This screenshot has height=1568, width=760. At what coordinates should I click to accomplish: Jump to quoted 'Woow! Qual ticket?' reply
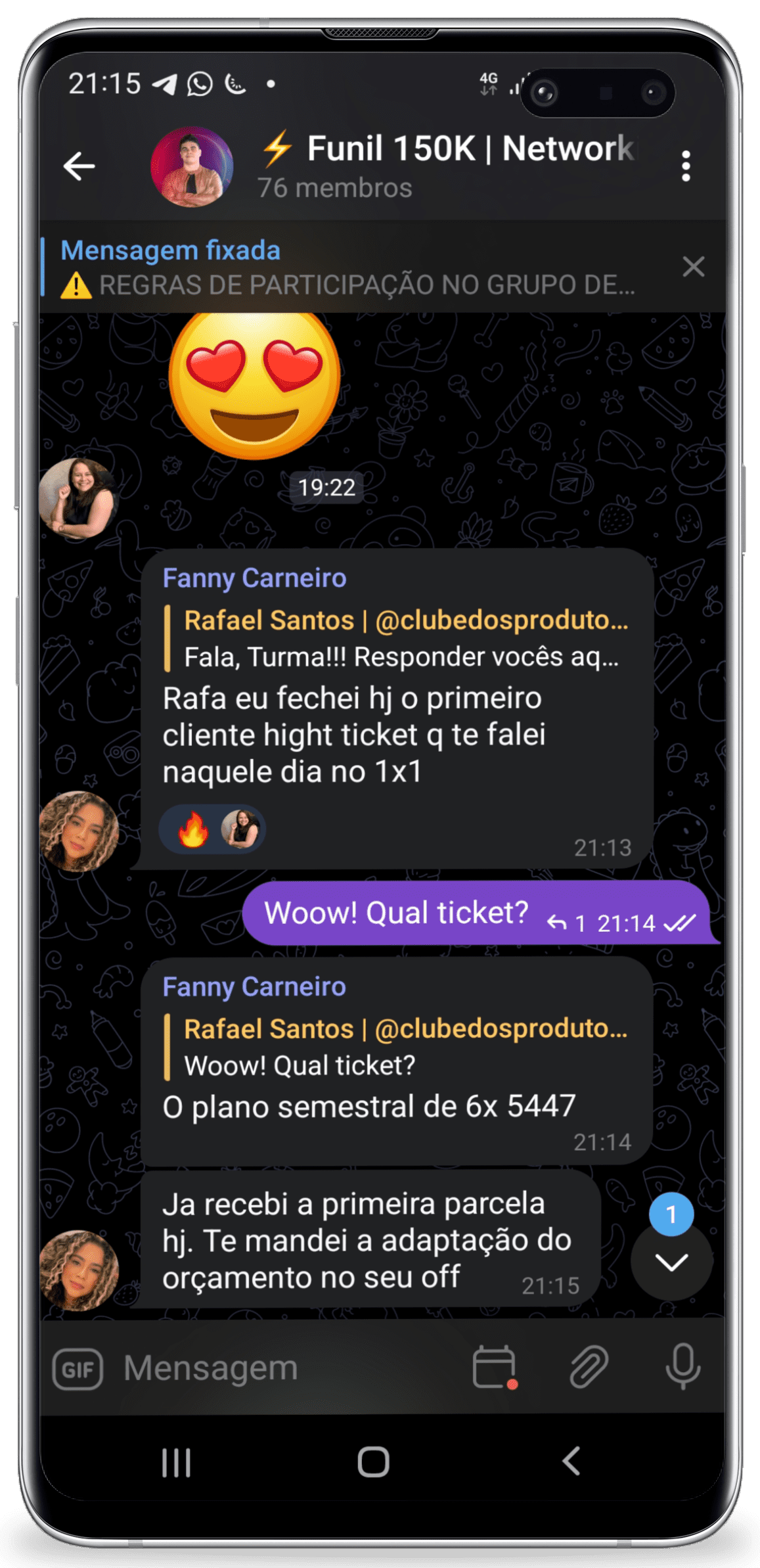coord(401,1048)
